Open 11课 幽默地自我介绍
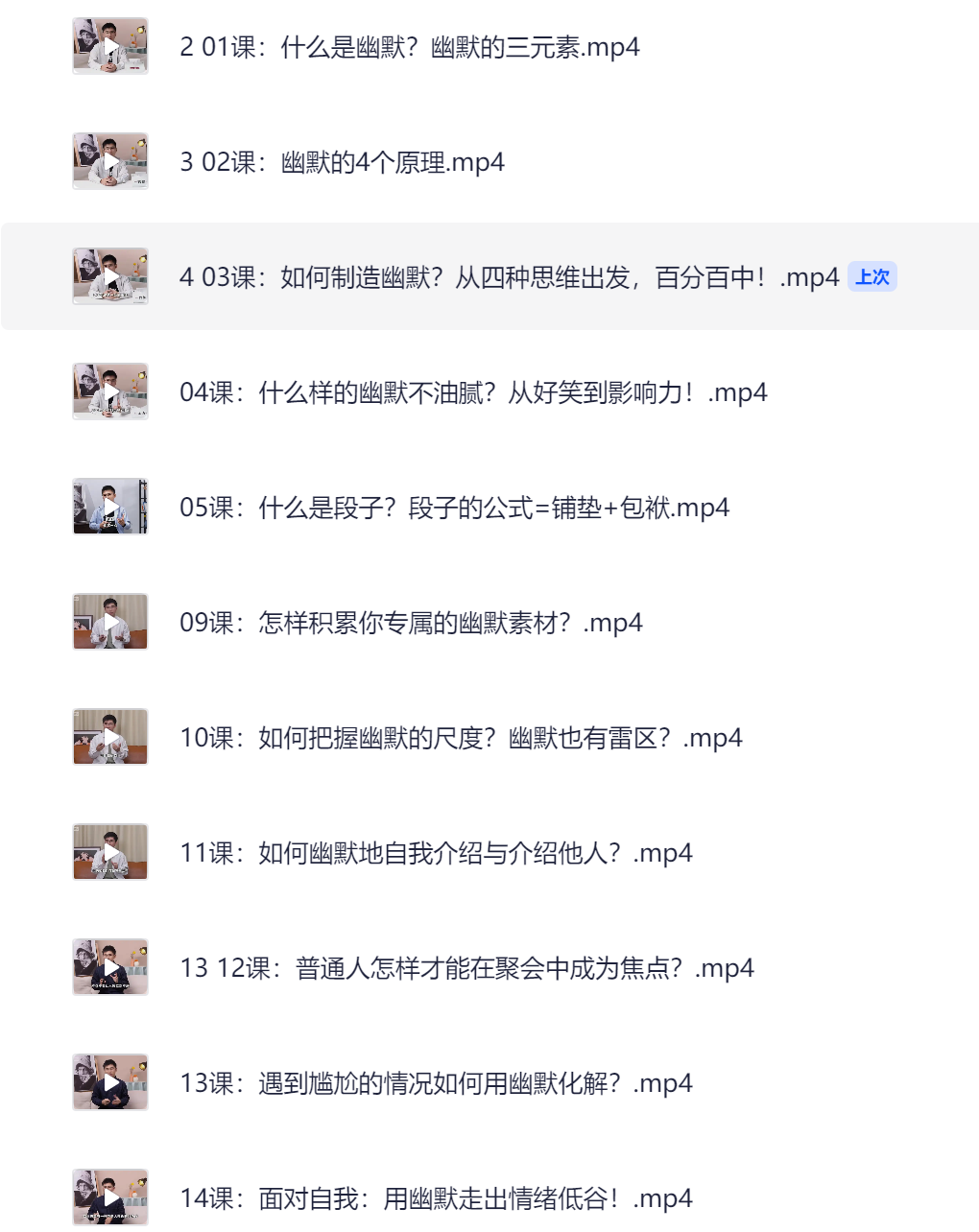The width and height of the screenshot is (979, 1232). pos(436,853)
